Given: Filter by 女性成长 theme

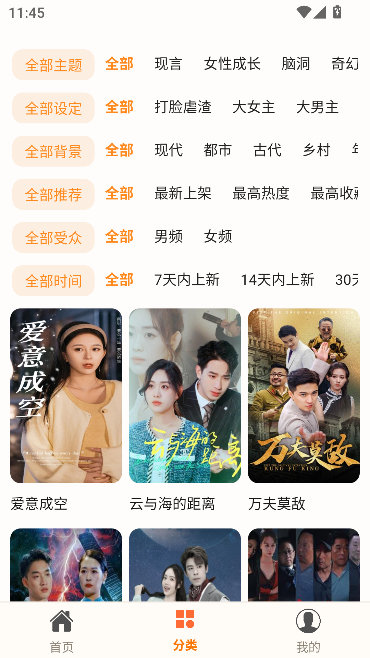Looking at the screenshot, I should coord(232,64).
